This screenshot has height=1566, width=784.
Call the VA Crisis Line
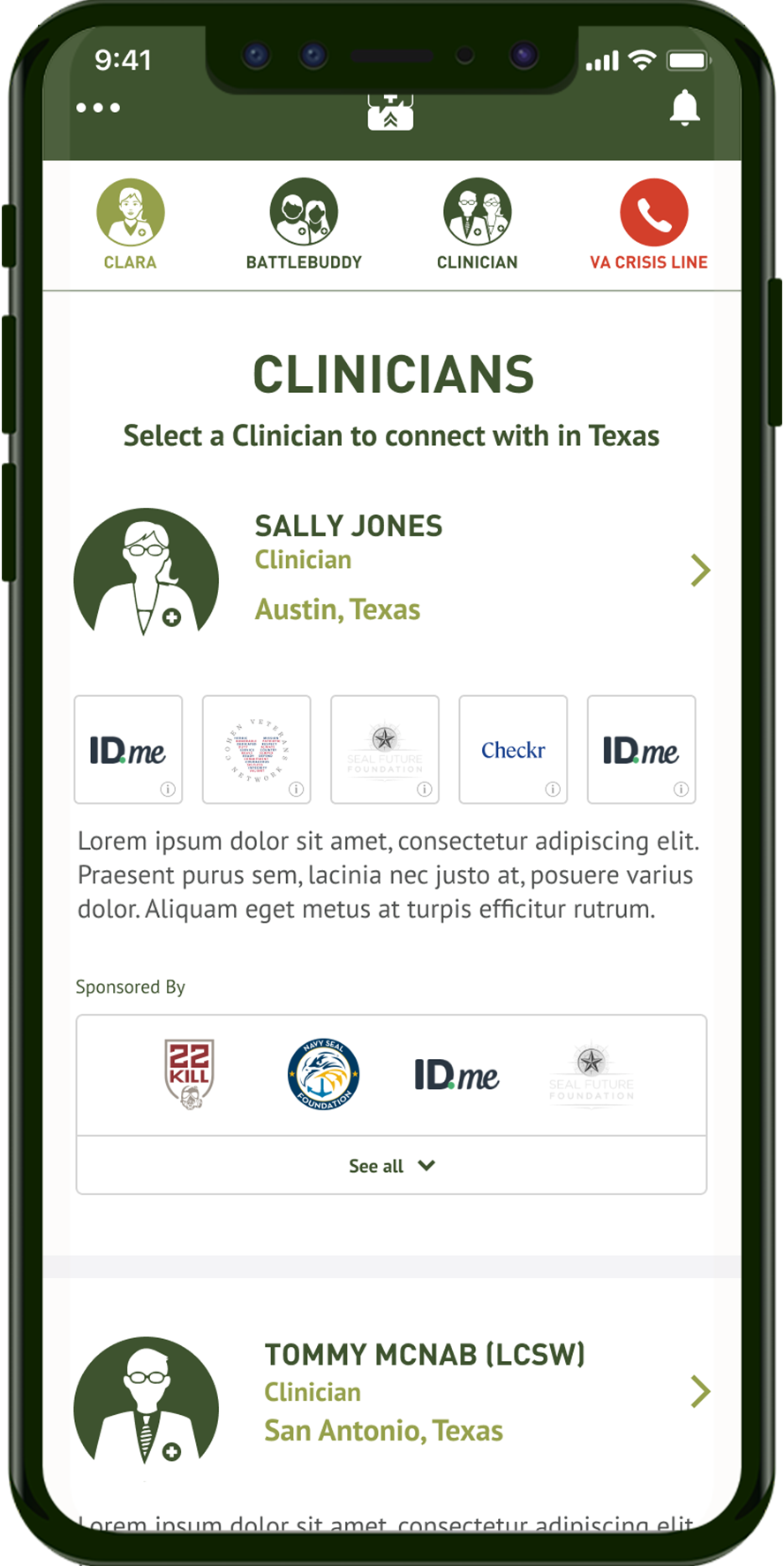[652, 224]
